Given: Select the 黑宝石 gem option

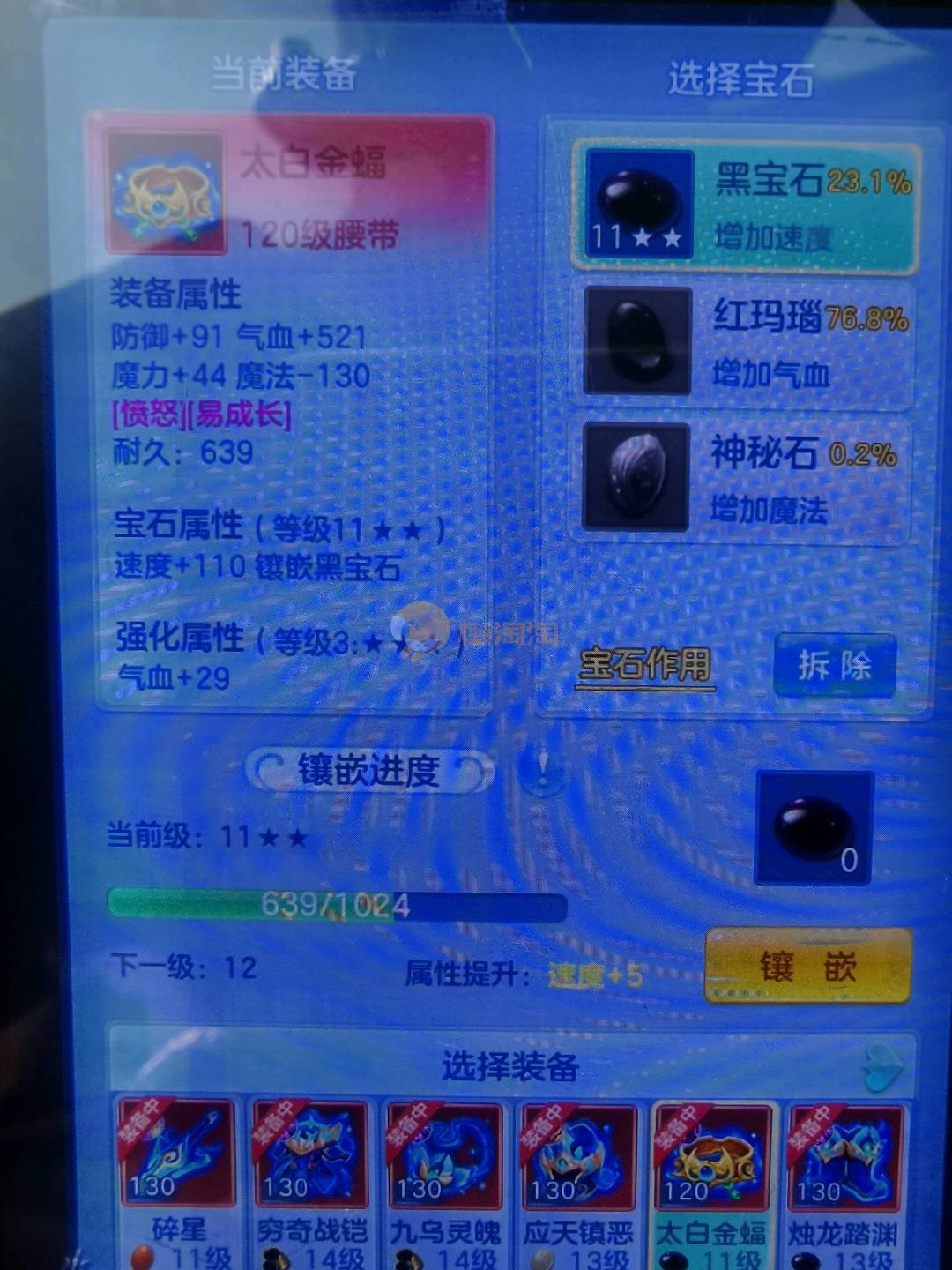Looking at the screenshot, I should coord(746,206).
